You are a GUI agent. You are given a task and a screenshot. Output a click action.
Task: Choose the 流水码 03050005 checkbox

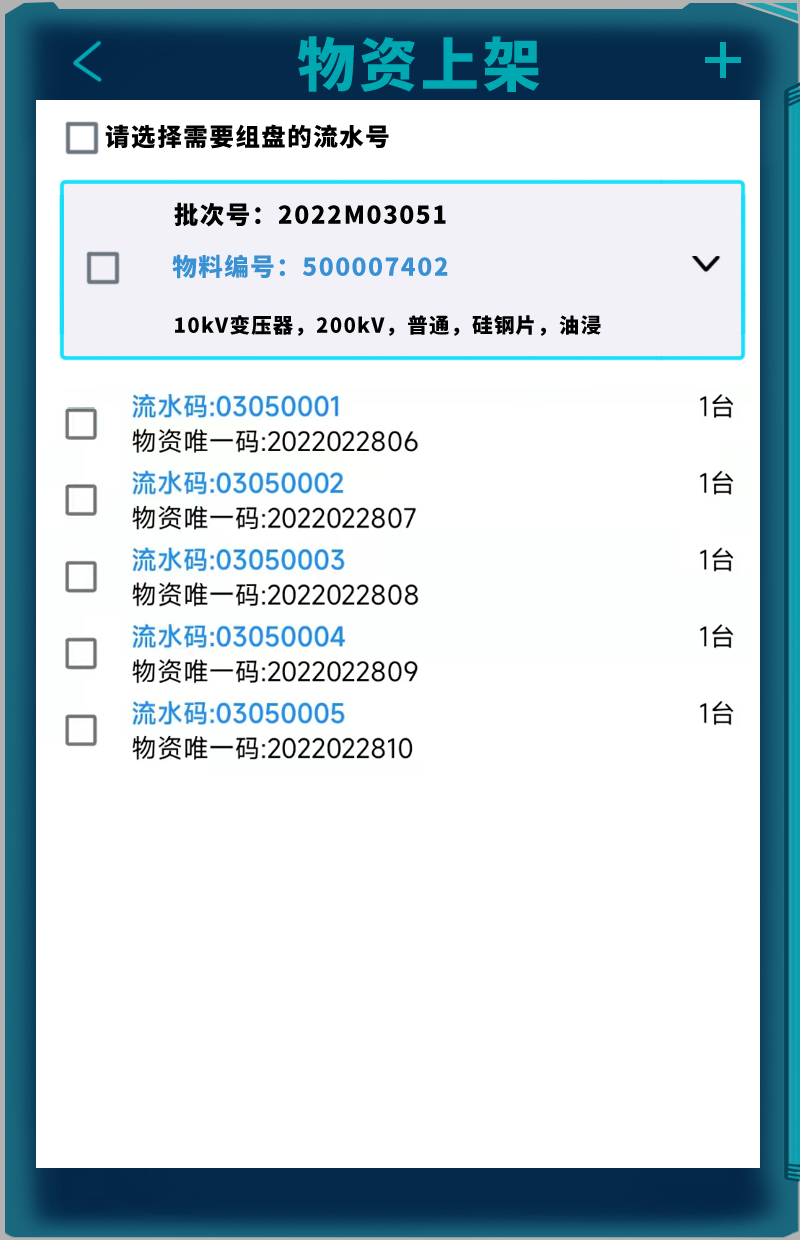point(81,730)
